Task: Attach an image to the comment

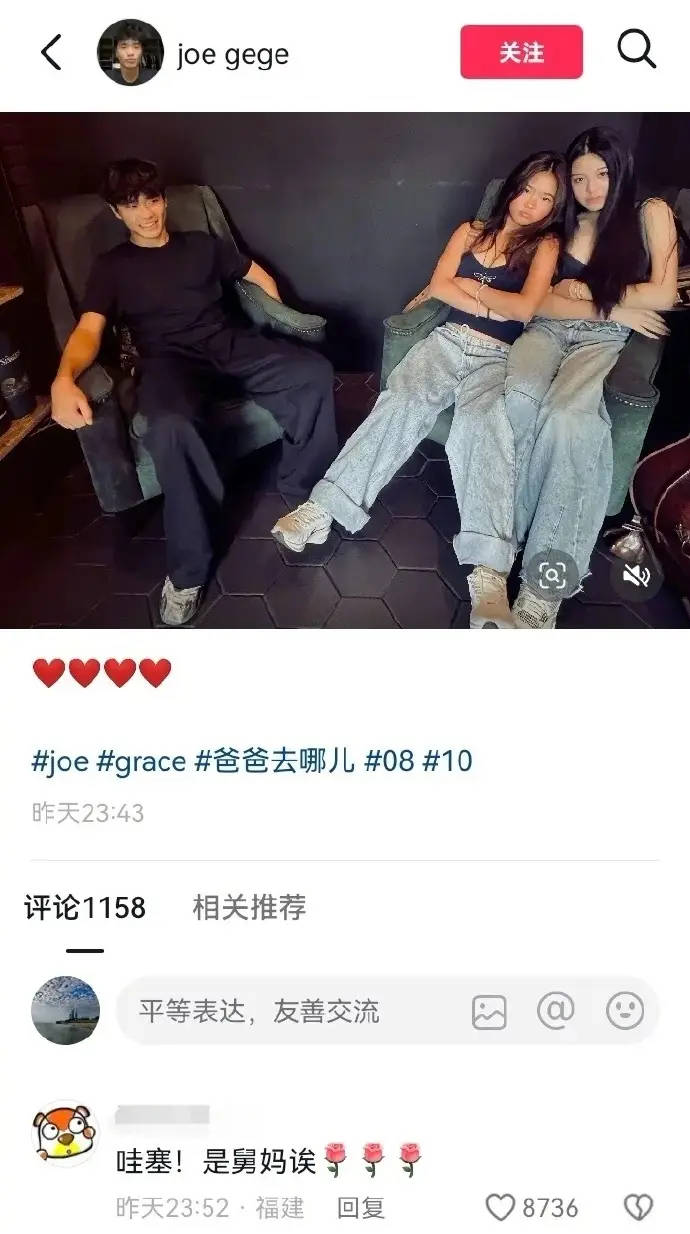Action: pos(489,1012)
